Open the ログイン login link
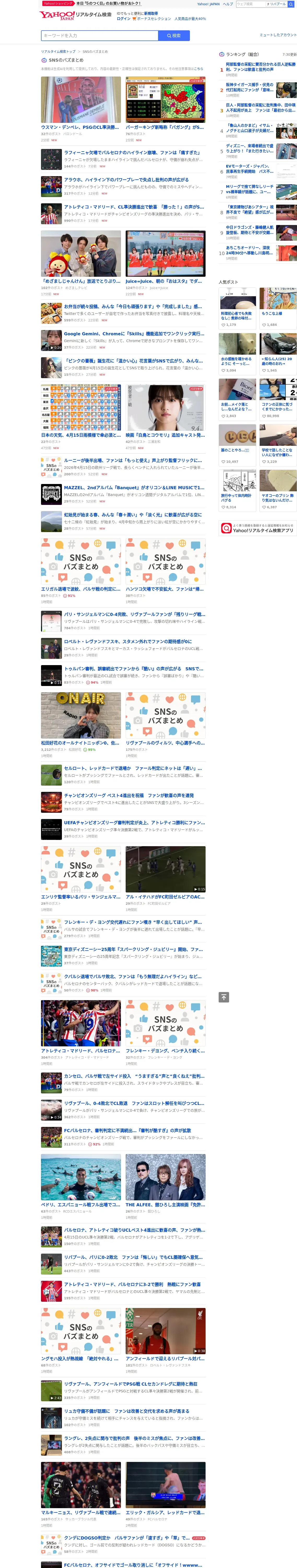The width and height of the screenshot is (297, 1568). pyautogui.click(x=124, y=18)
